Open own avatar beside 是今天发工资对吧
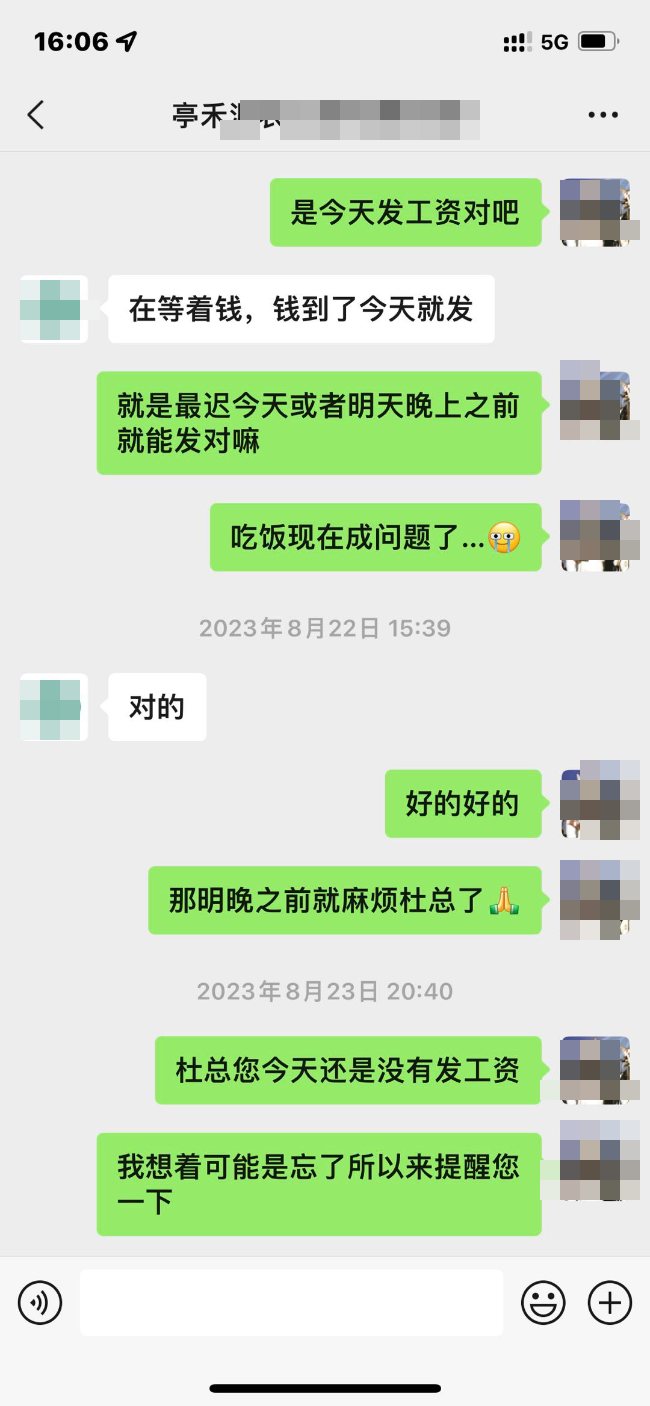650x1406 pixels. pyautogui.click(x=594, y=212)
